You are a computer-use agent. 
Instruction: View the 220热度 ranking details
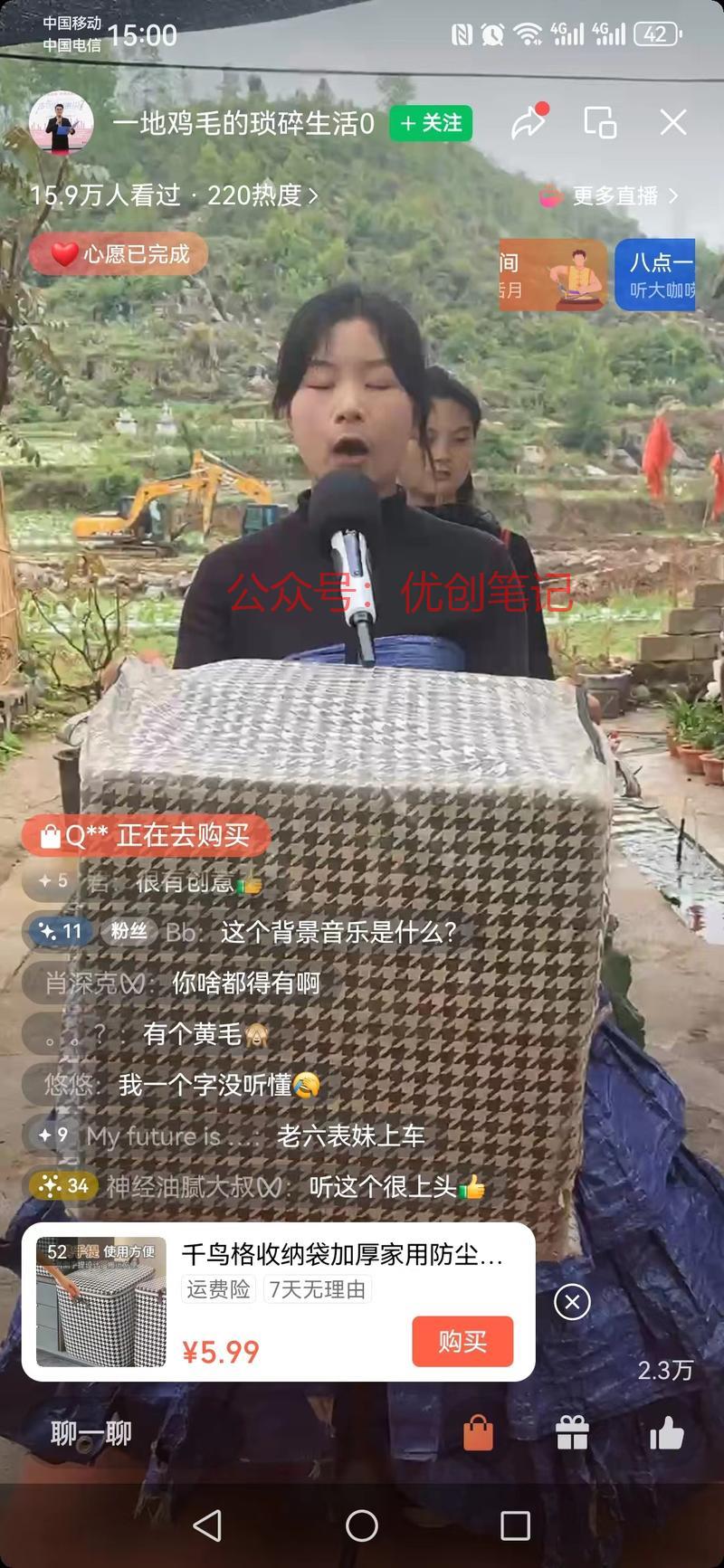click(x=262, y=195)
